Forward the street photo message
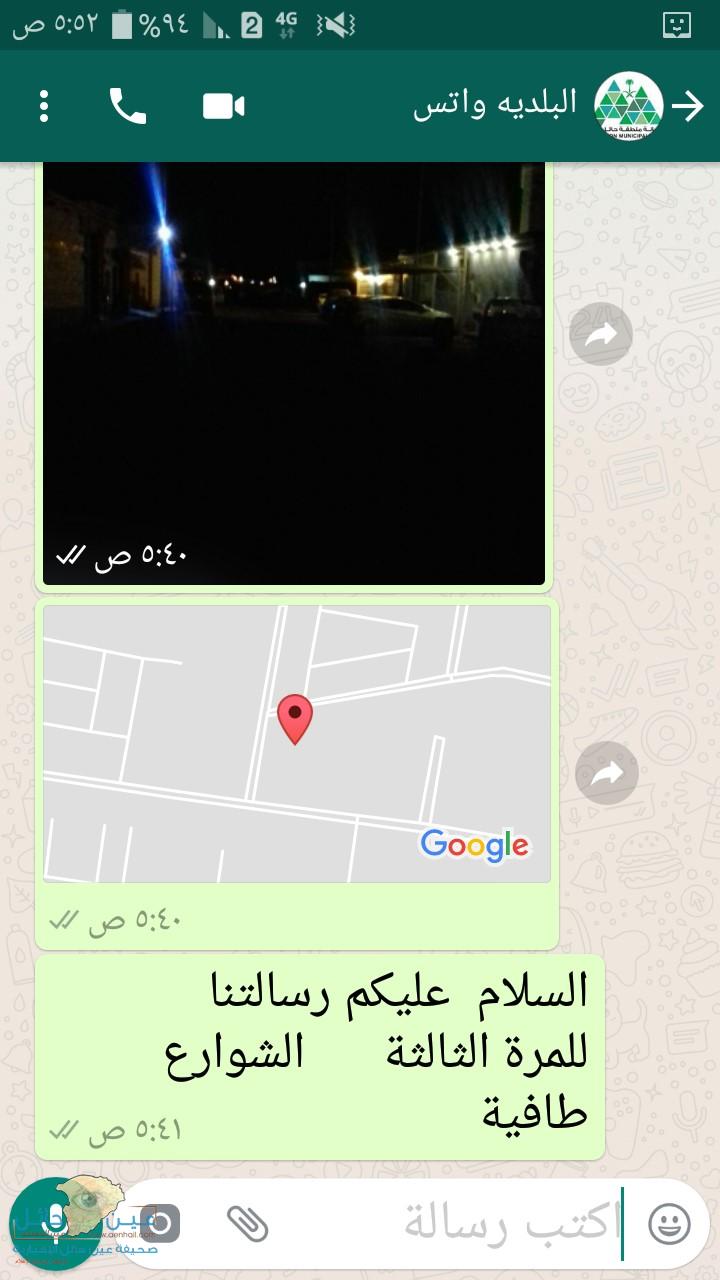Image resolution: width=720 pixels, height=1280 pixels. click(601, 334)
